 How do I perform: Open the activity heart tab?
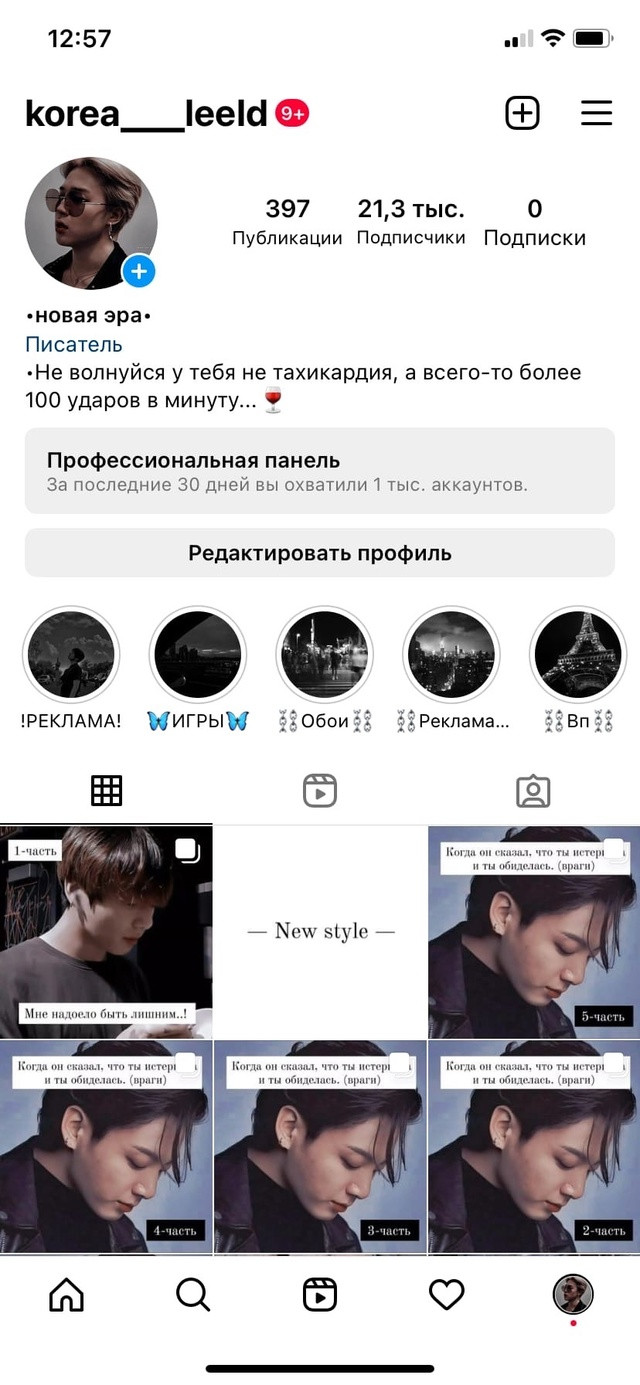coord(446,1295)
